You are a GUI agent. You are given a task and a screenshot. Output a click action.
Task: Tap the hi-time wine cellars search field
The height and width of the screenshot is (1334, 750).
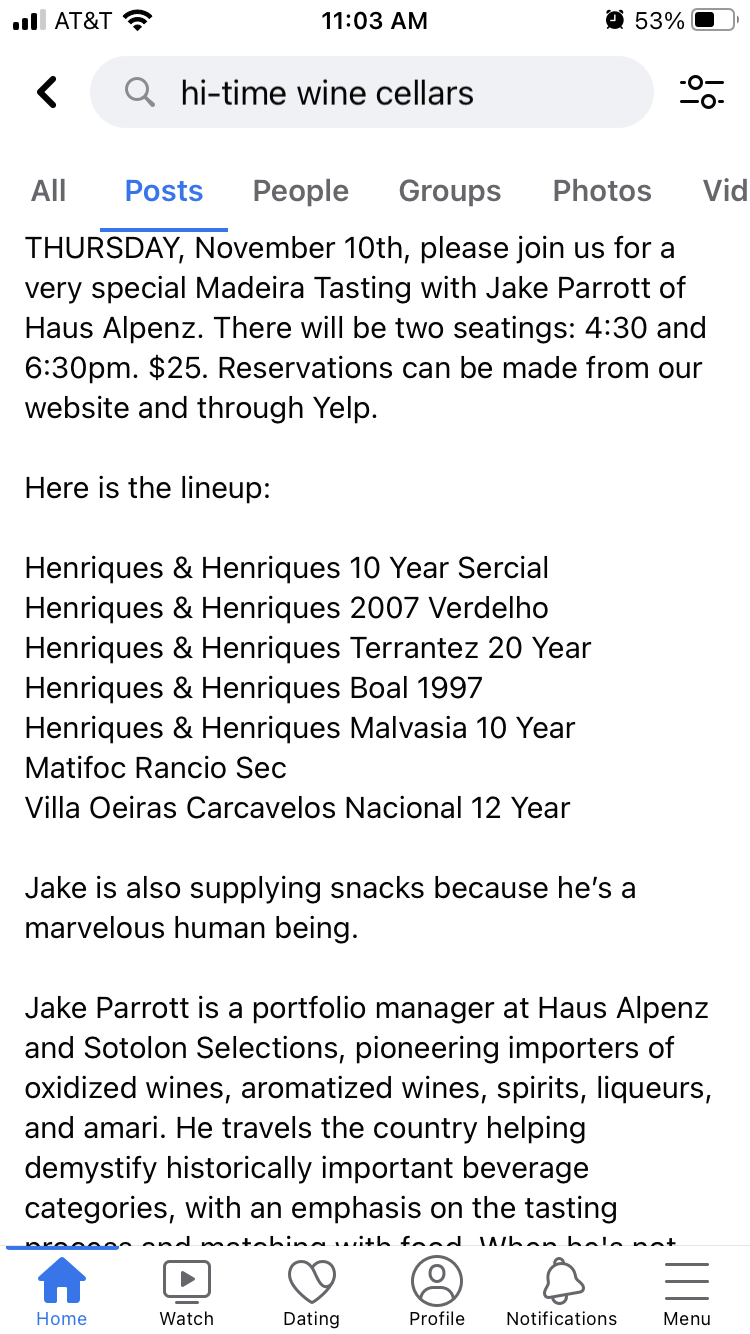point(370,92)
